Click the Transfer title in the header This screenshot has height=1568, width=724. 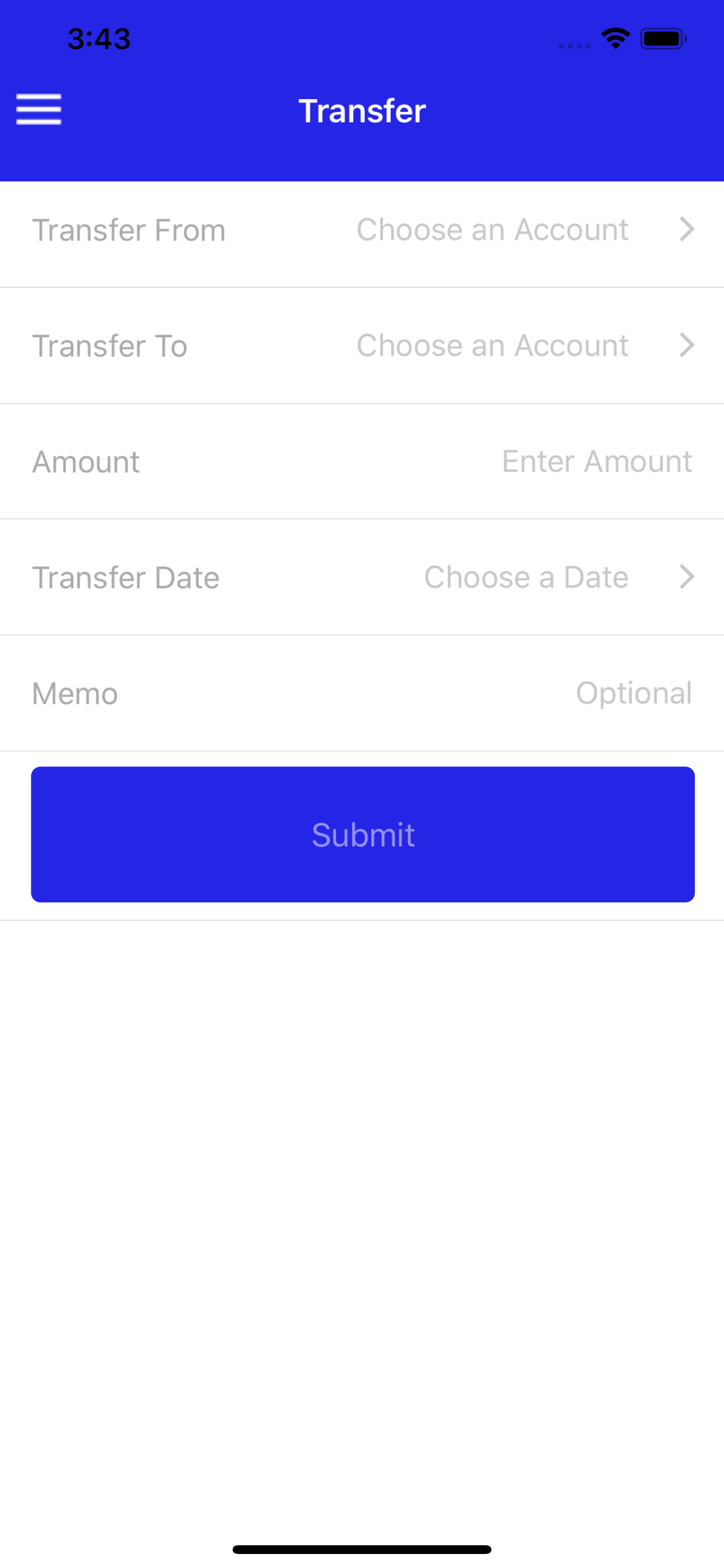point(362,110)
